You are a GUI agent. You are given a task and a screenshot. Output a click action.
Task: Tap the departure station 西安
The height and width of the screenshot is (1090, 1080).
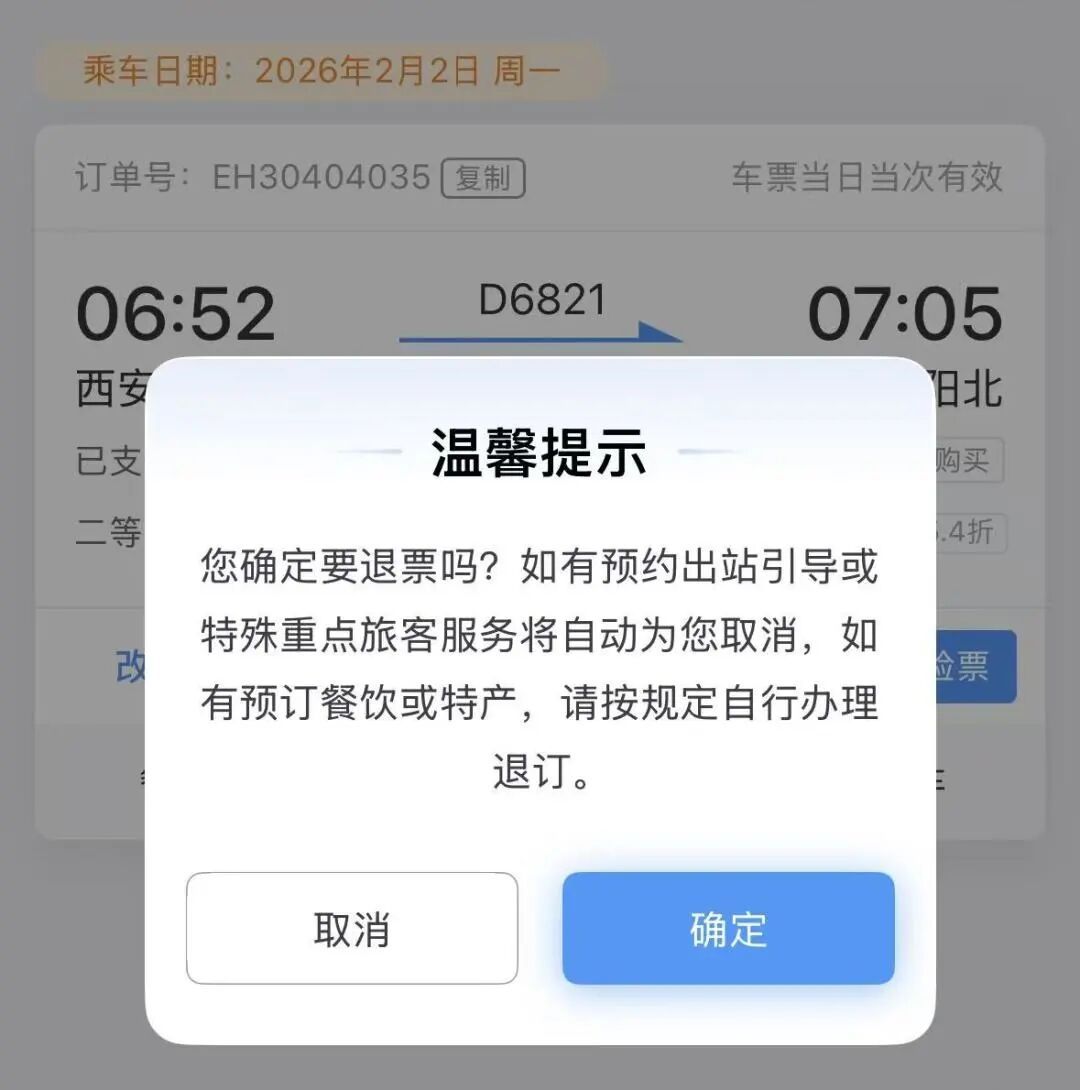click(x=110, y=390)
